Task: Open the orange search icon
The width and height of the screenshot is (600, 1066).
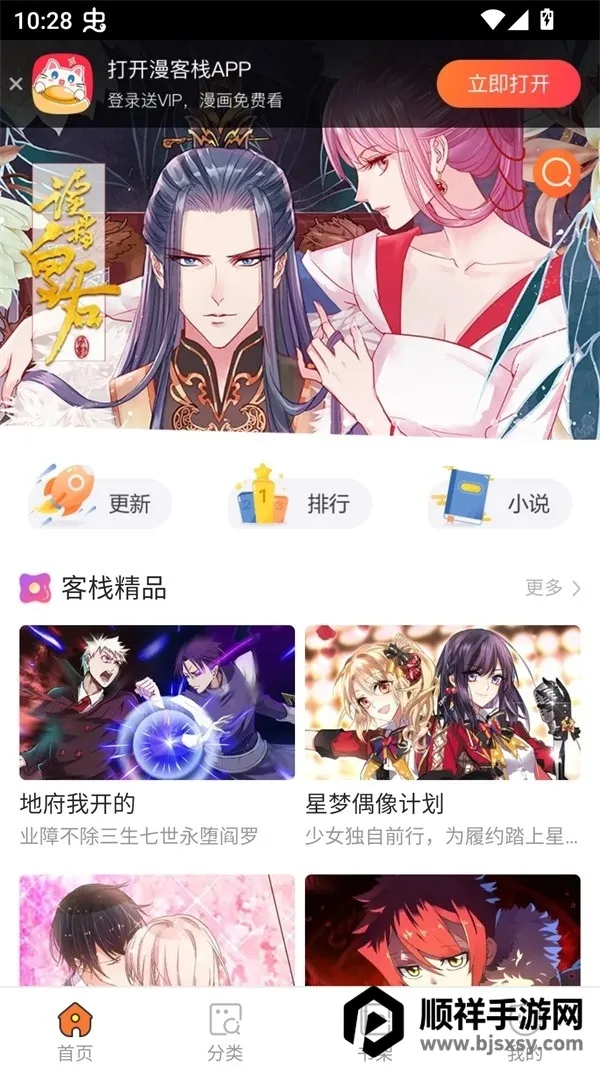Action: click(x=556, y=174)
